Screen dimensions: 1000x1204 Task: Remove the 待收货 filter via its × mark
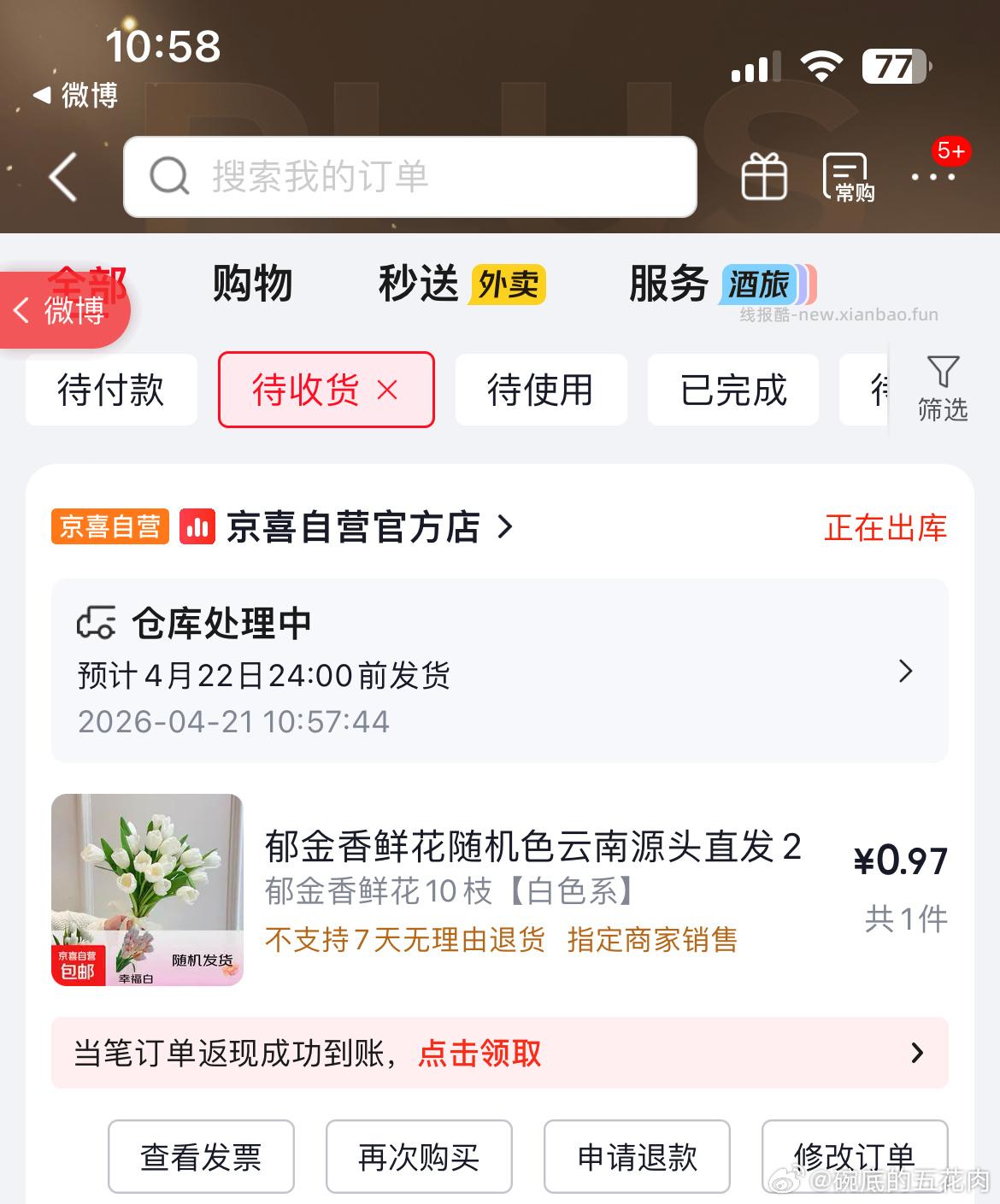(389, 391)
